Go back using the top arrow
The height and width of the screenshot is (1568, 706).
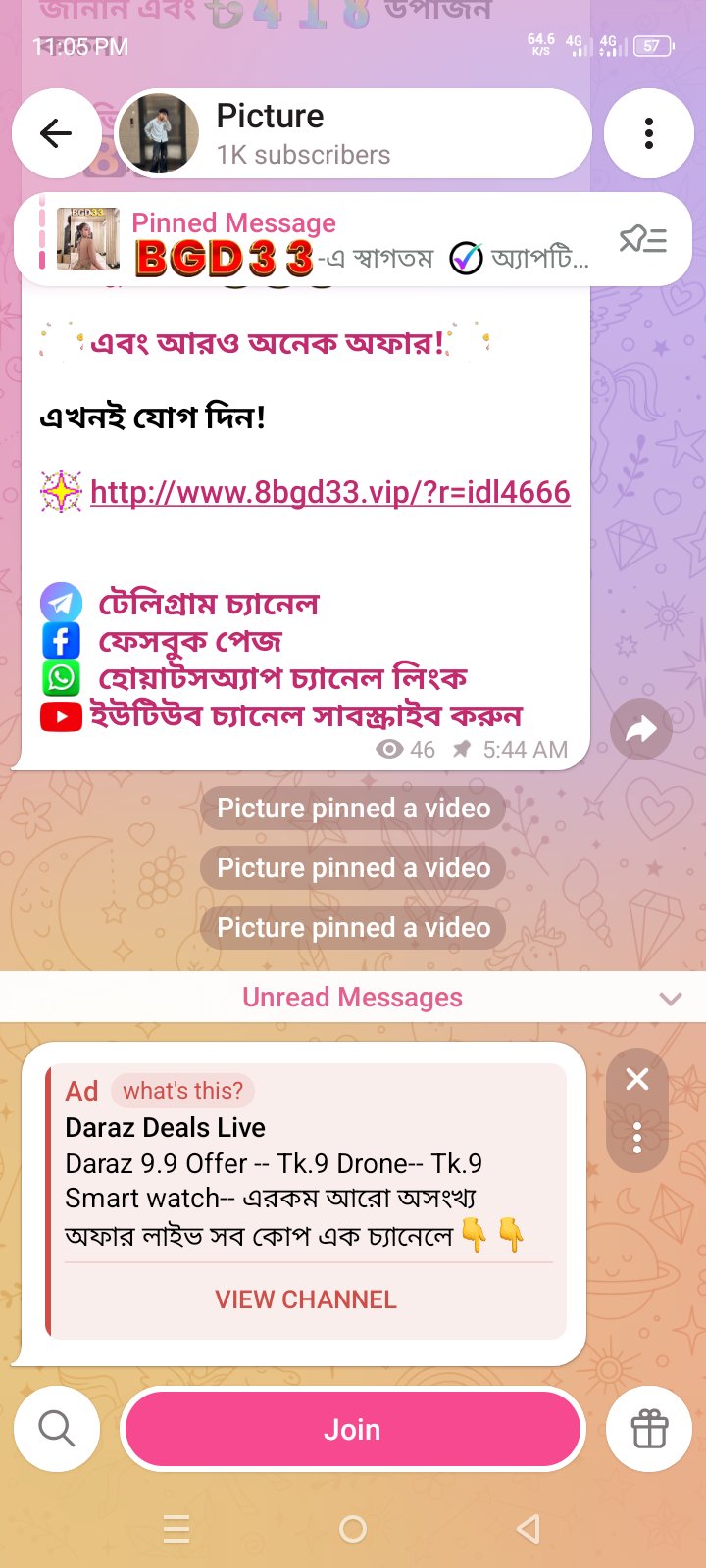click(x=56, y=133)
